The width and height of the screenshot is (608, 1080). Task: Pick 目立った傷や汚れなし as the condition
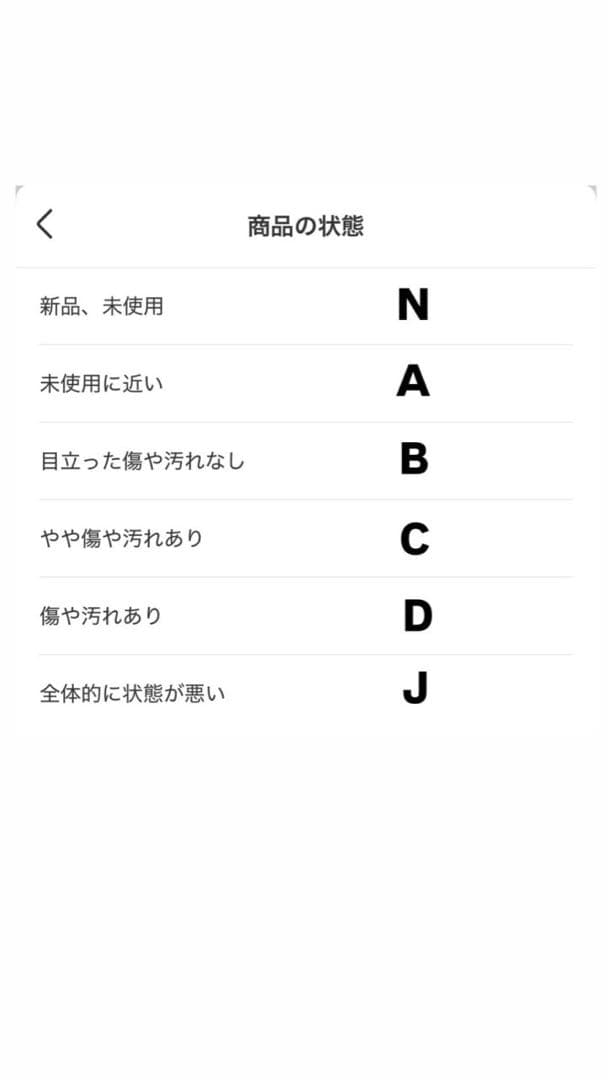[142, 461]
